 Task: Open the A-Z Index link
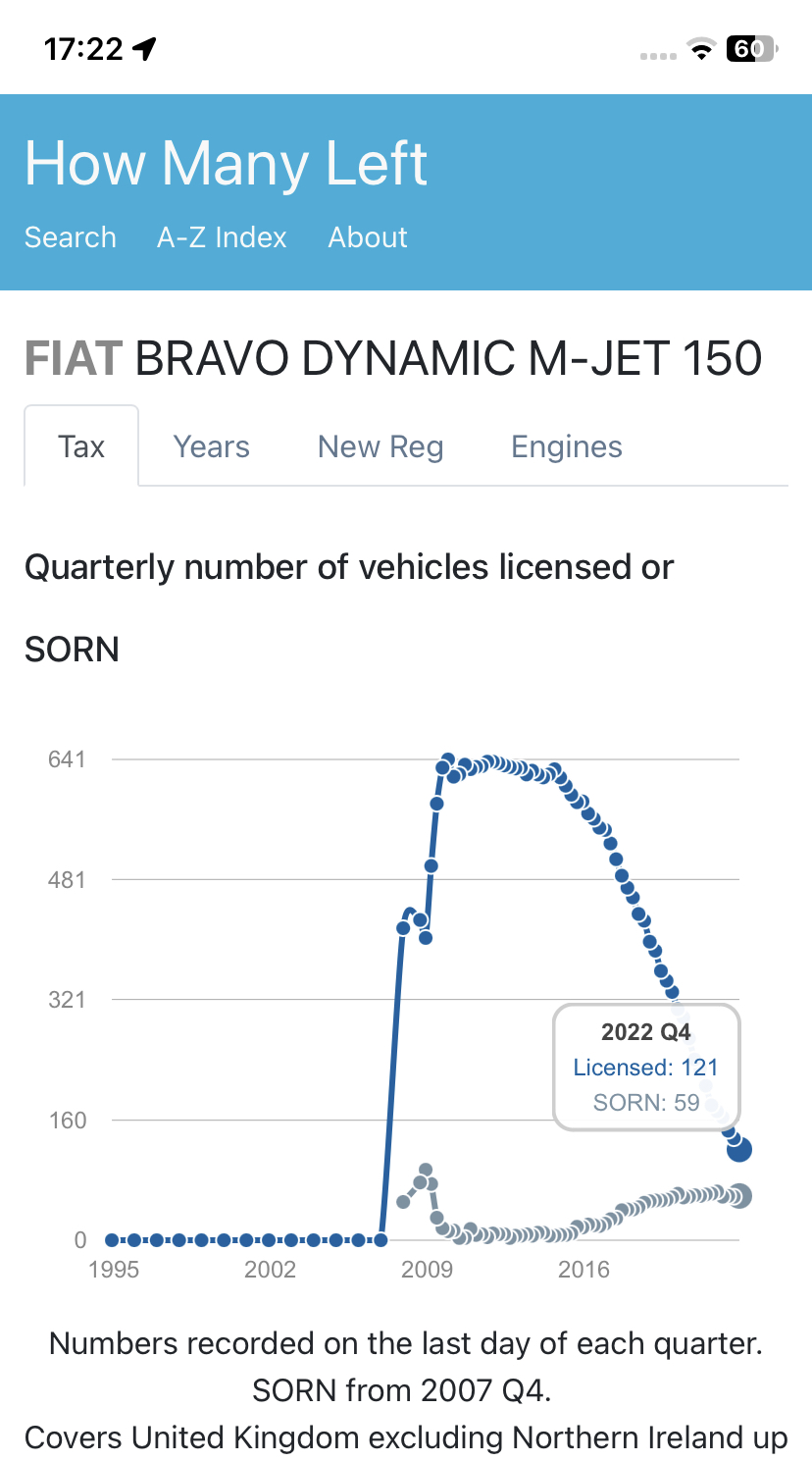(222, 237)
